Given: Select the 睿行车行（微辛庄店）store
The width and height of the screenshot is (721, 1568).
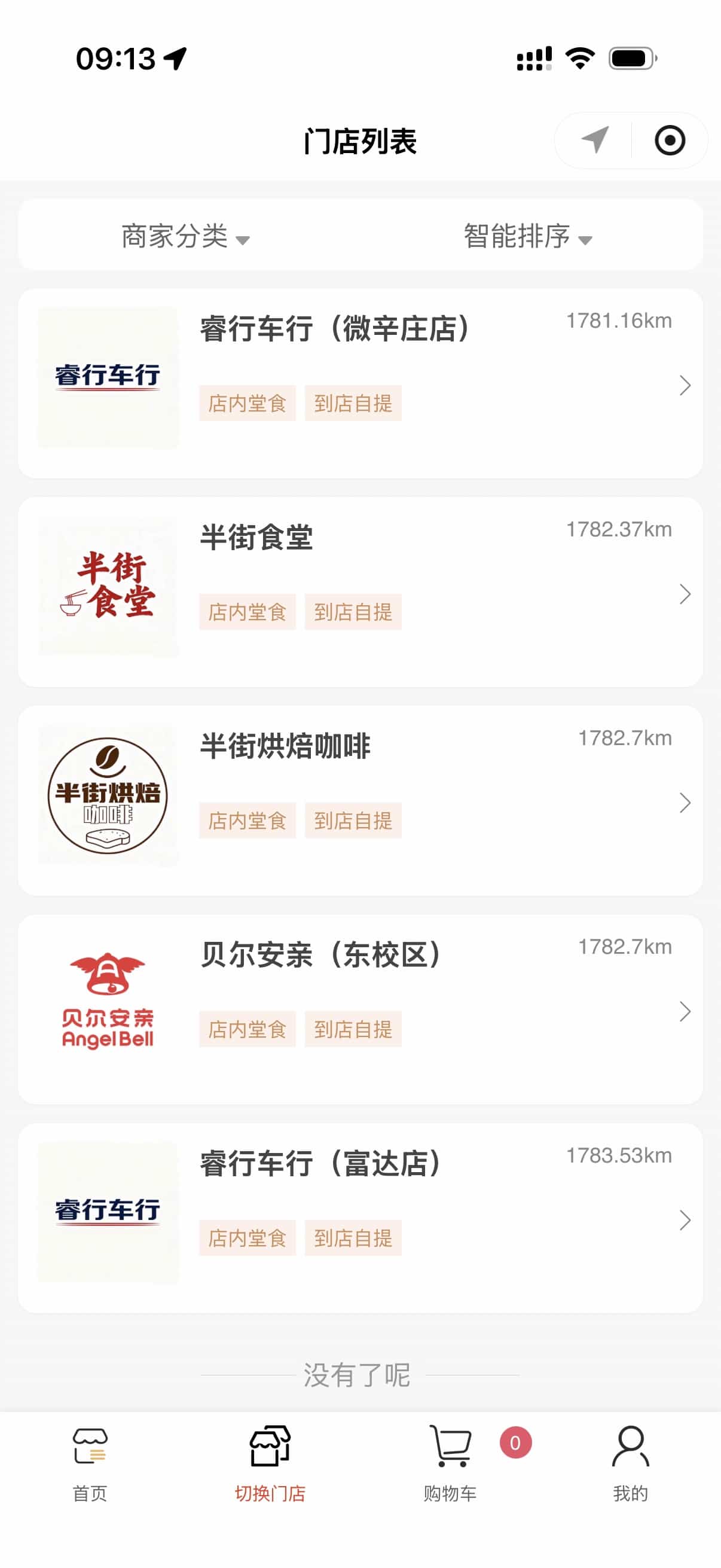Looking at the screenshot, I should click(360, 383).
